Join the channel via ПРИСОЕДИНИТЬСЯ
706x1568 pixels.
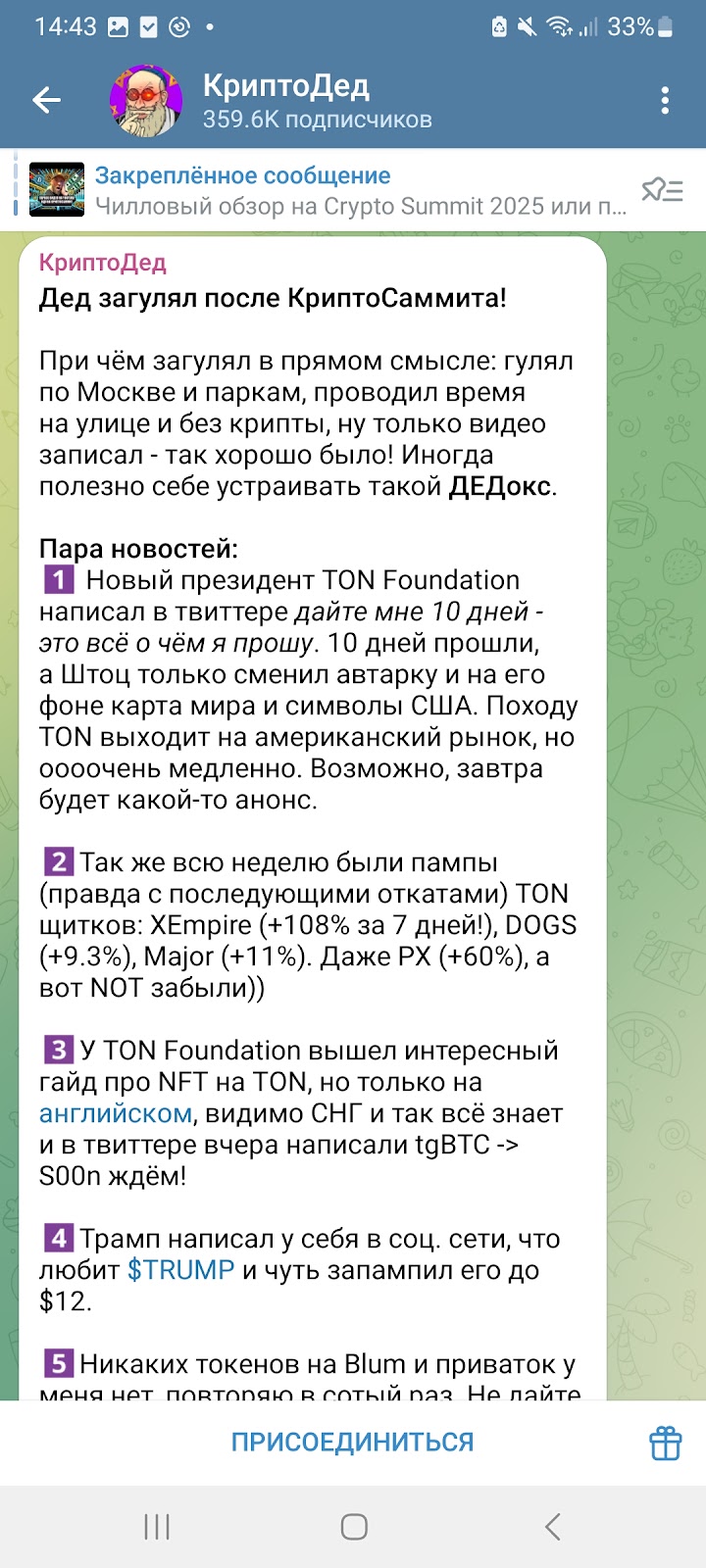[x=352, y=1443]
